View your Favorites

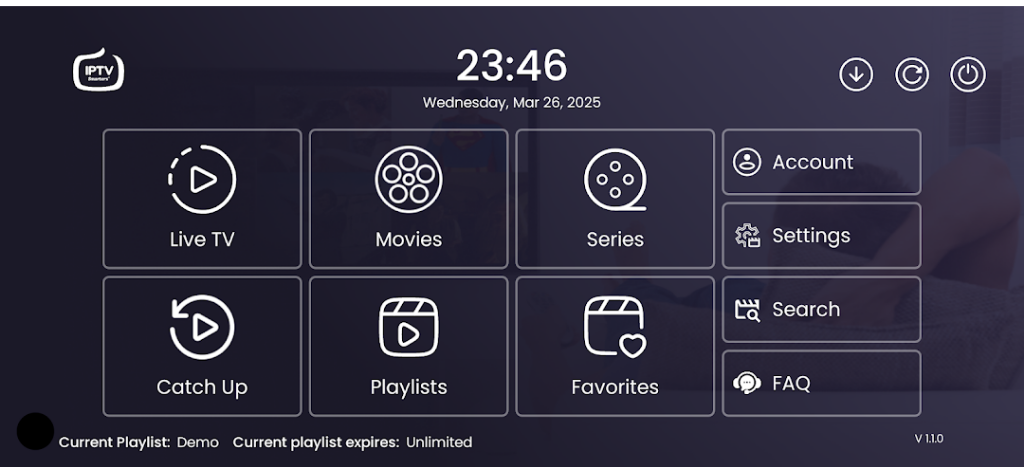[x=615, y=346]
